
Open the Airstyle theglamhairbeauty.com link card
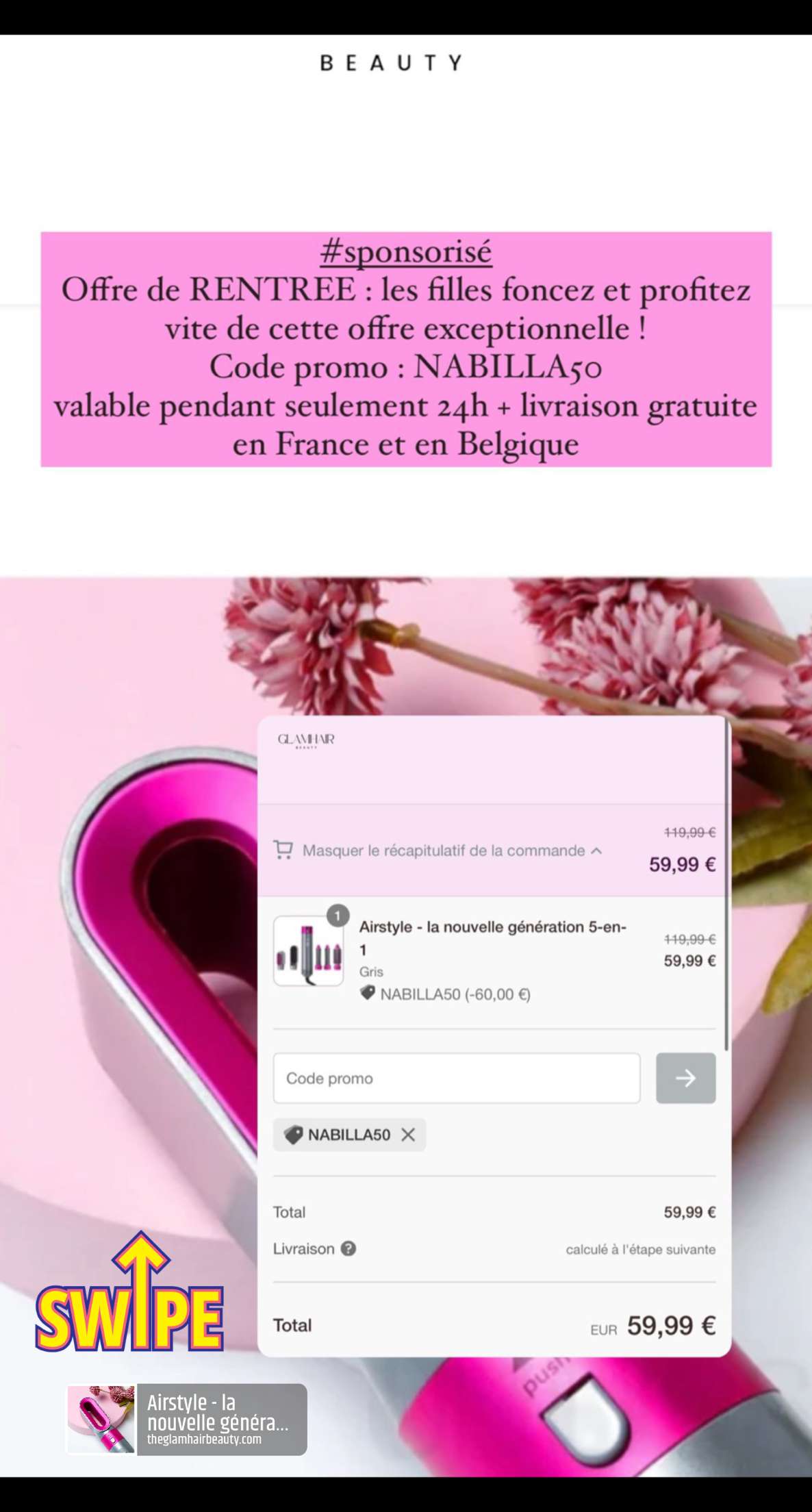coord(187,1419)
